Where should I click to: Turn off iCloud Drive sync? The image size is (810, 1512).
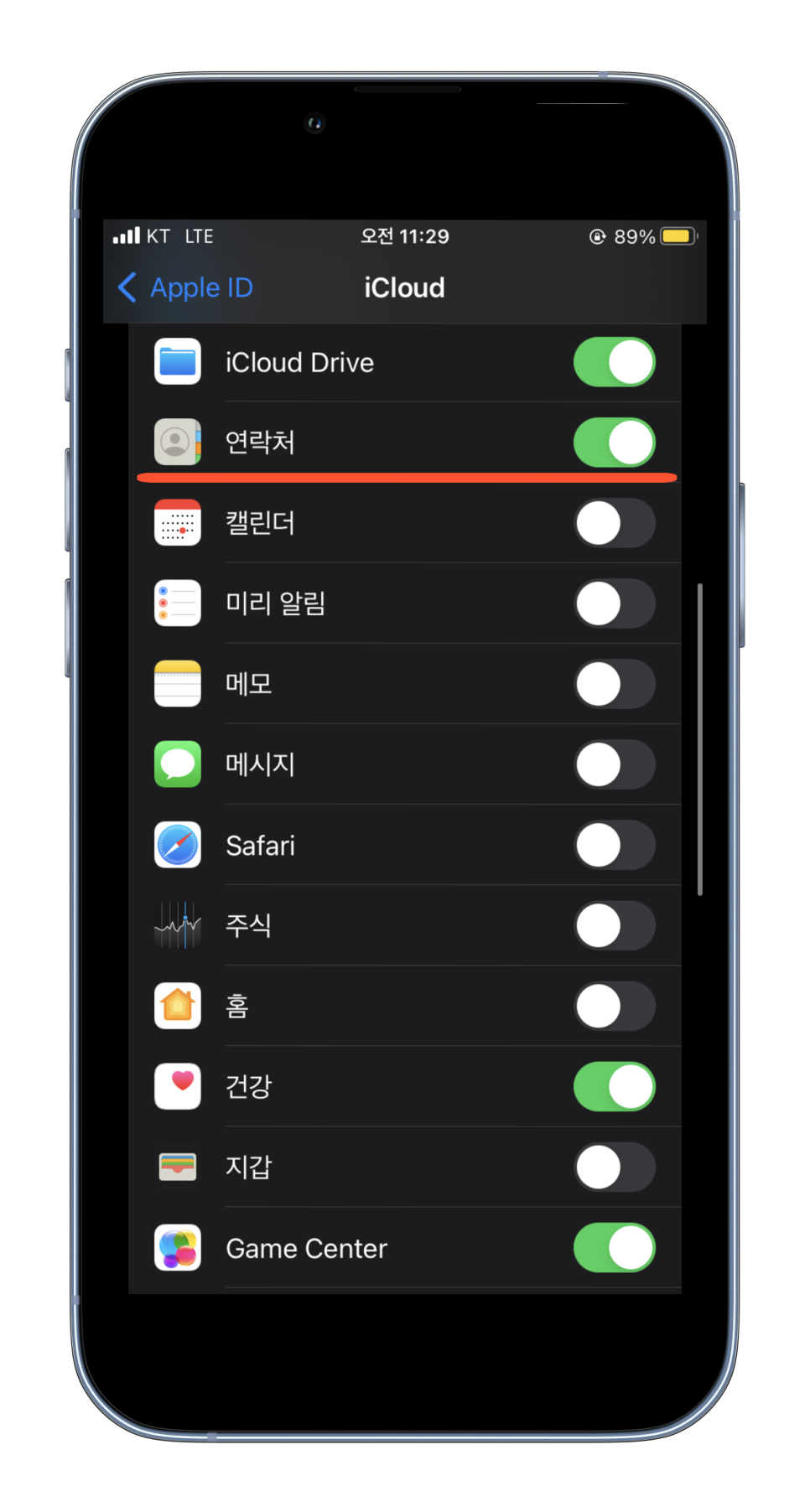615,362
